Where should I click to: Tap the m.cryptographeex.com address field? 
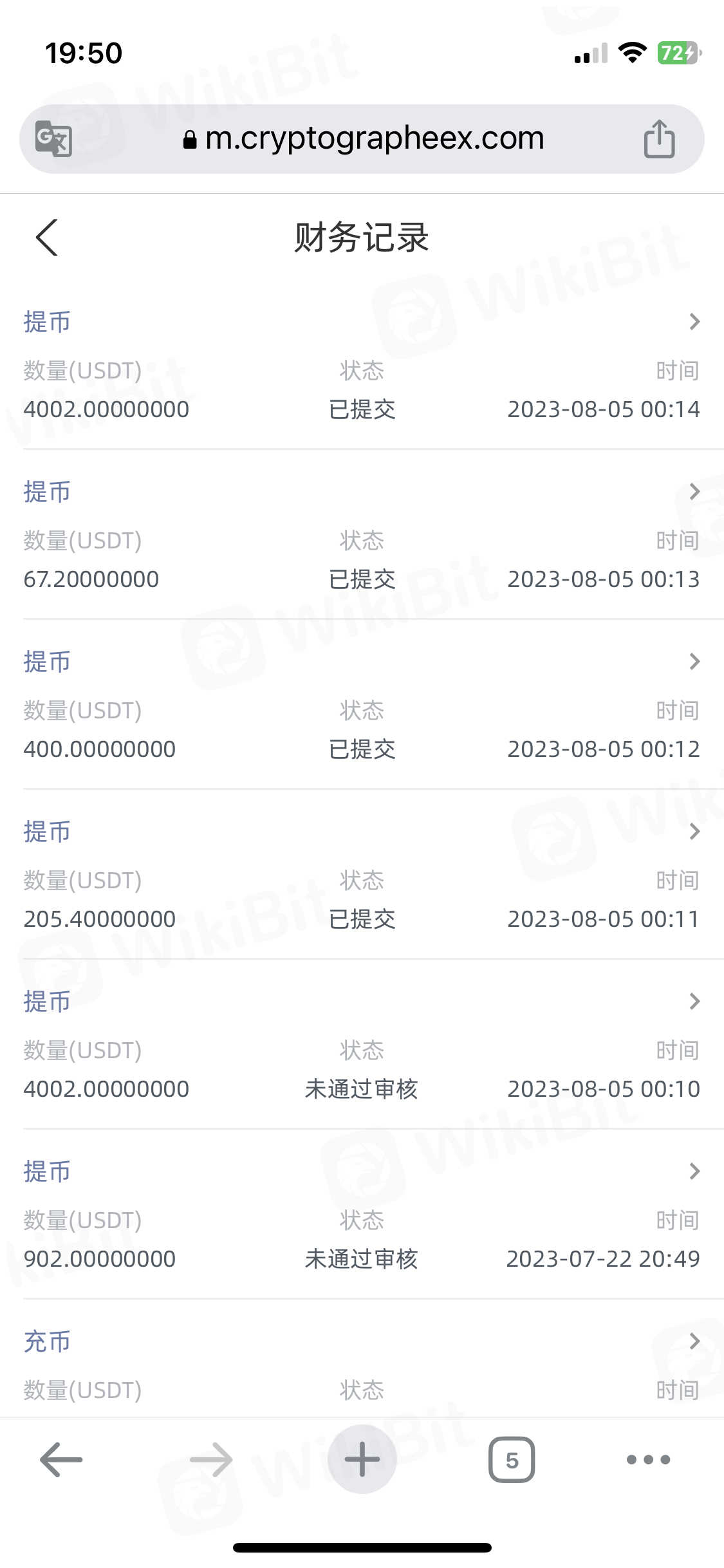tap(364, 138)
